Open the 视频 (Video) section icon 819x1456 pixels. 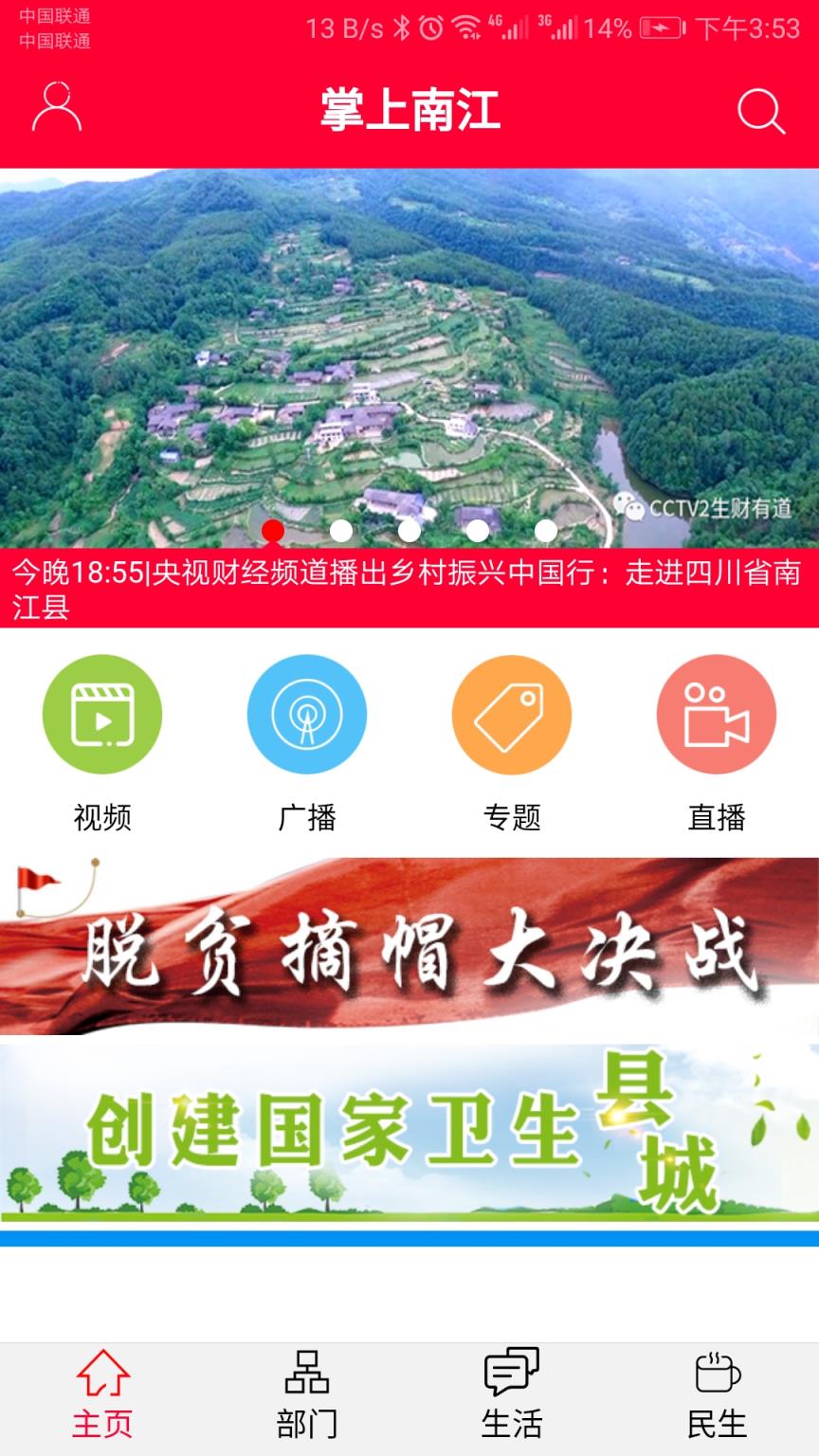(x=103, y=714)
